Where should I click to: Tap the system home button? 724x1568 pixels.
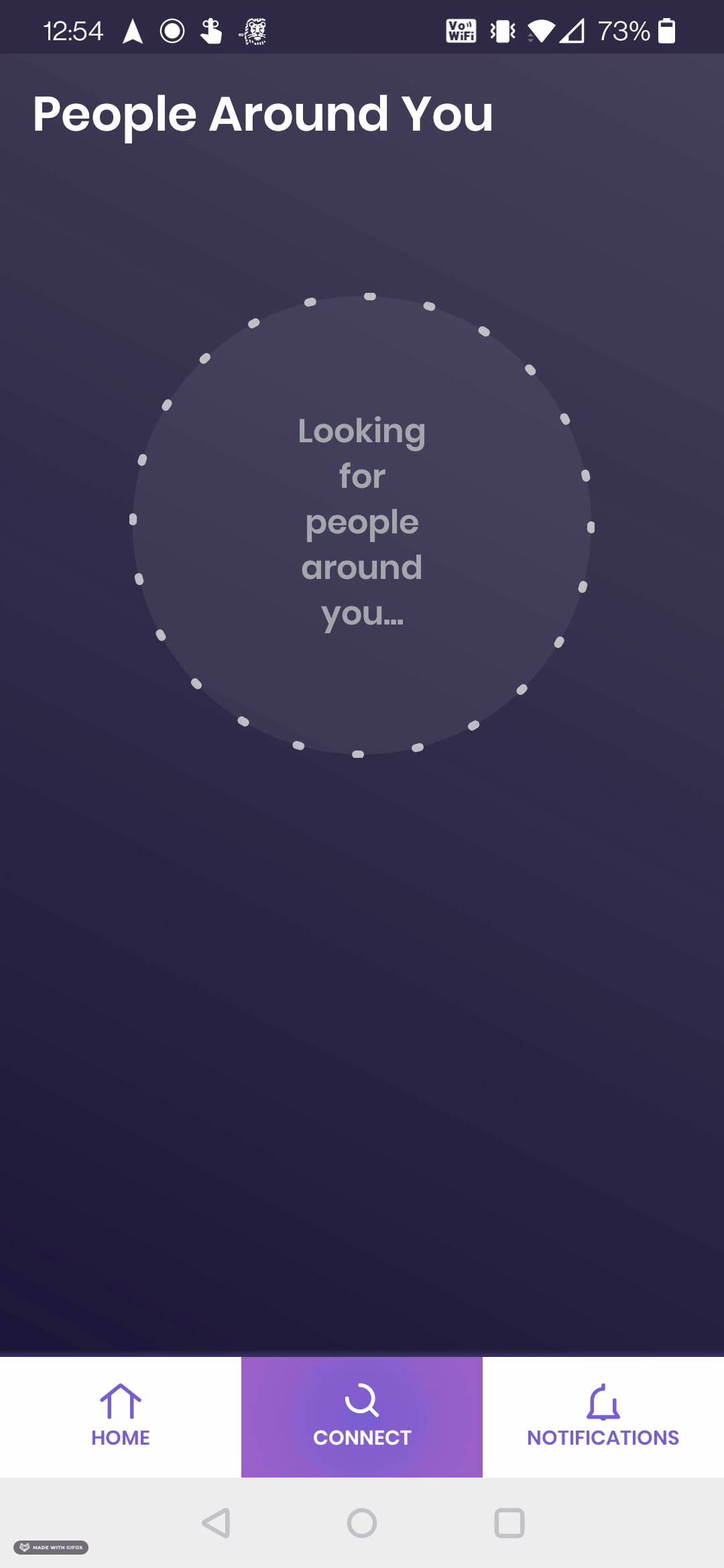point(362,1523)
